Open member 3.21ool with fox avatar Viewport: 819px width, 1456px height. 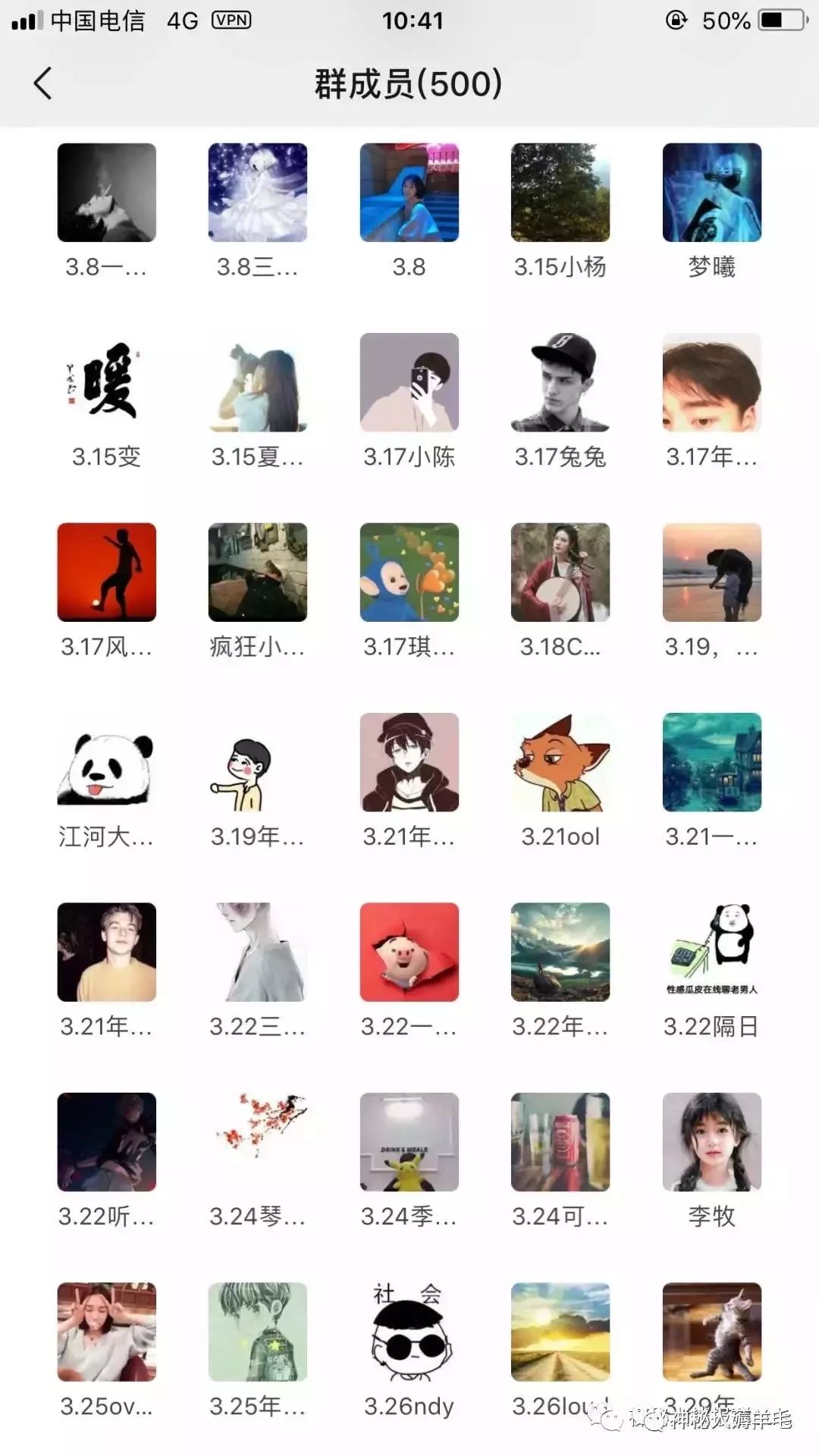560,762
